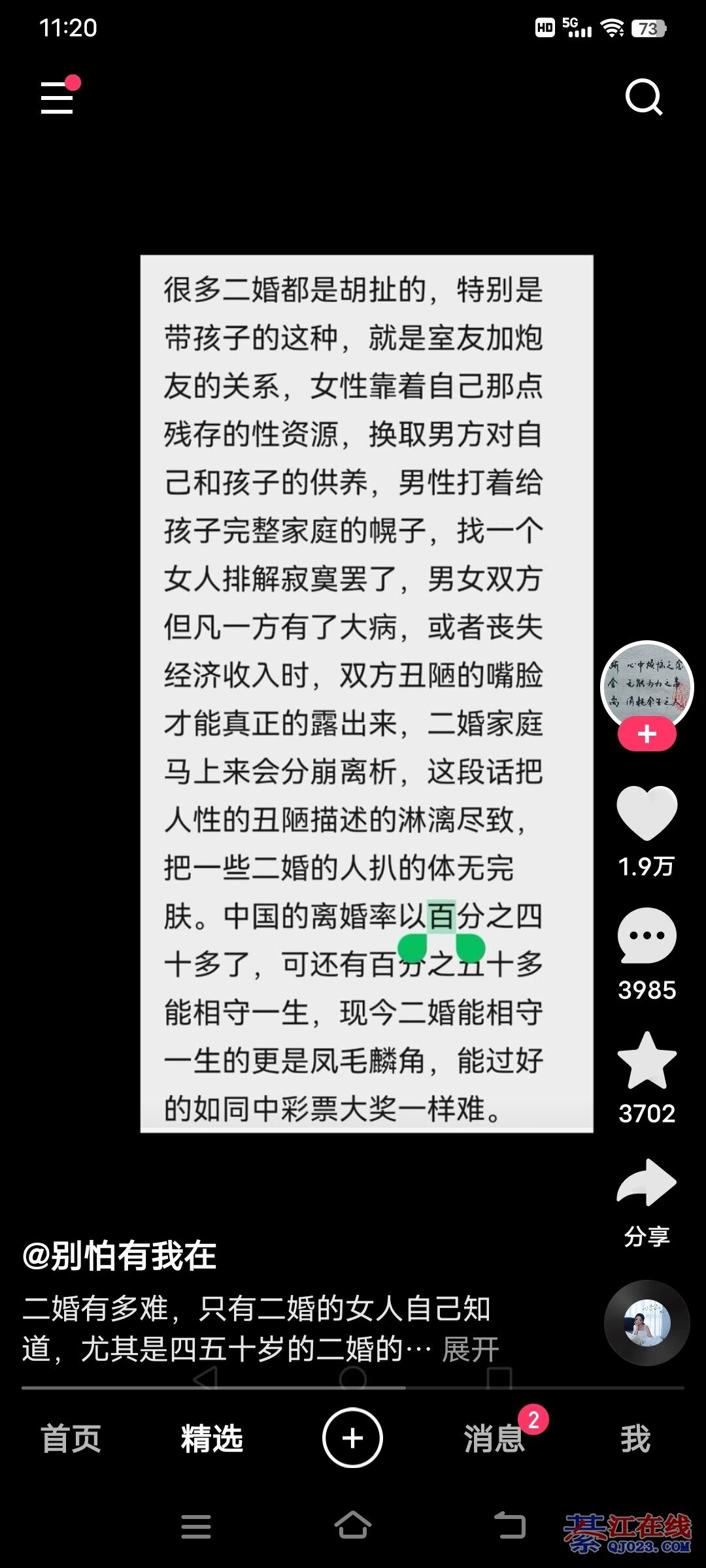Create a new post with the plus button
Viewport: 706px width, 1568px height.
click(352, 1438)
